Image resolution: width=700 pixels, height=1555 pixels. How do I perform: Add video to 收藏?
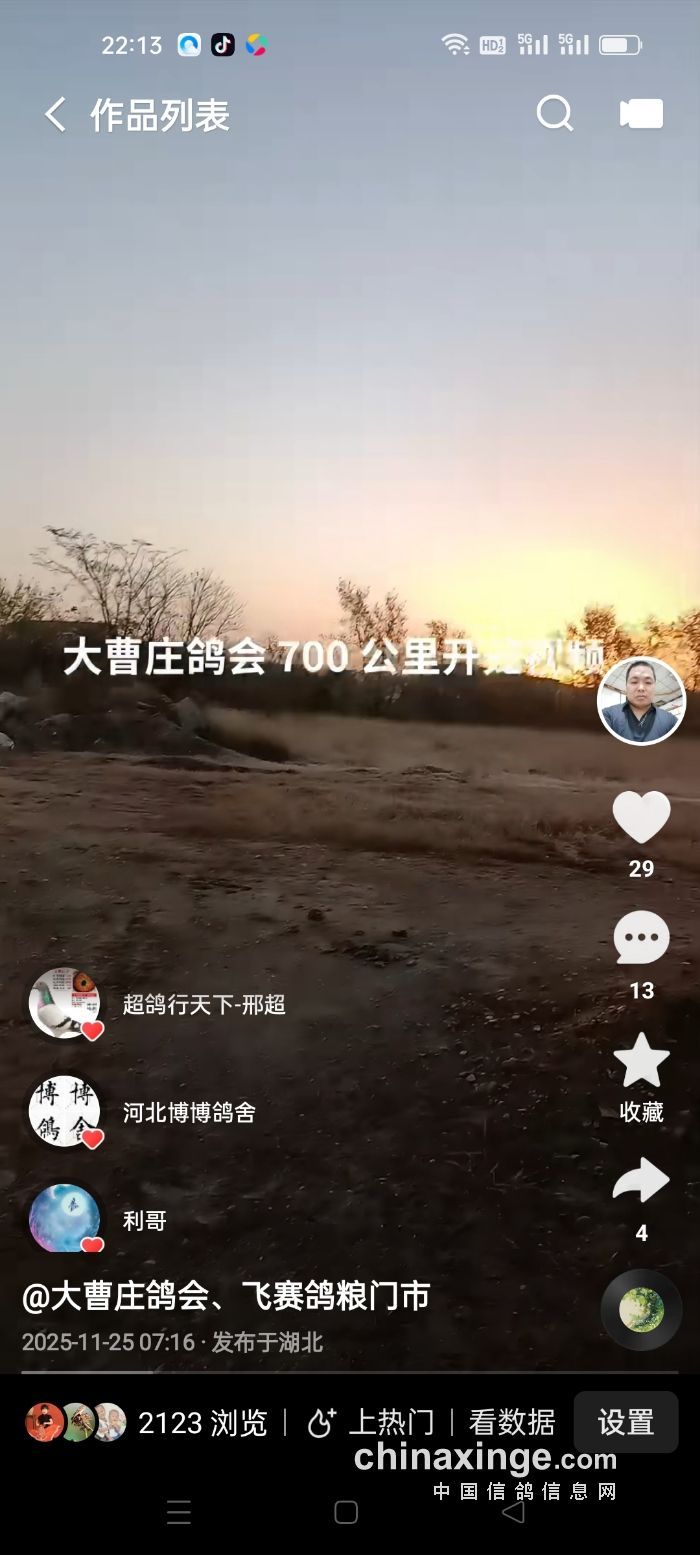point(641,1062)
